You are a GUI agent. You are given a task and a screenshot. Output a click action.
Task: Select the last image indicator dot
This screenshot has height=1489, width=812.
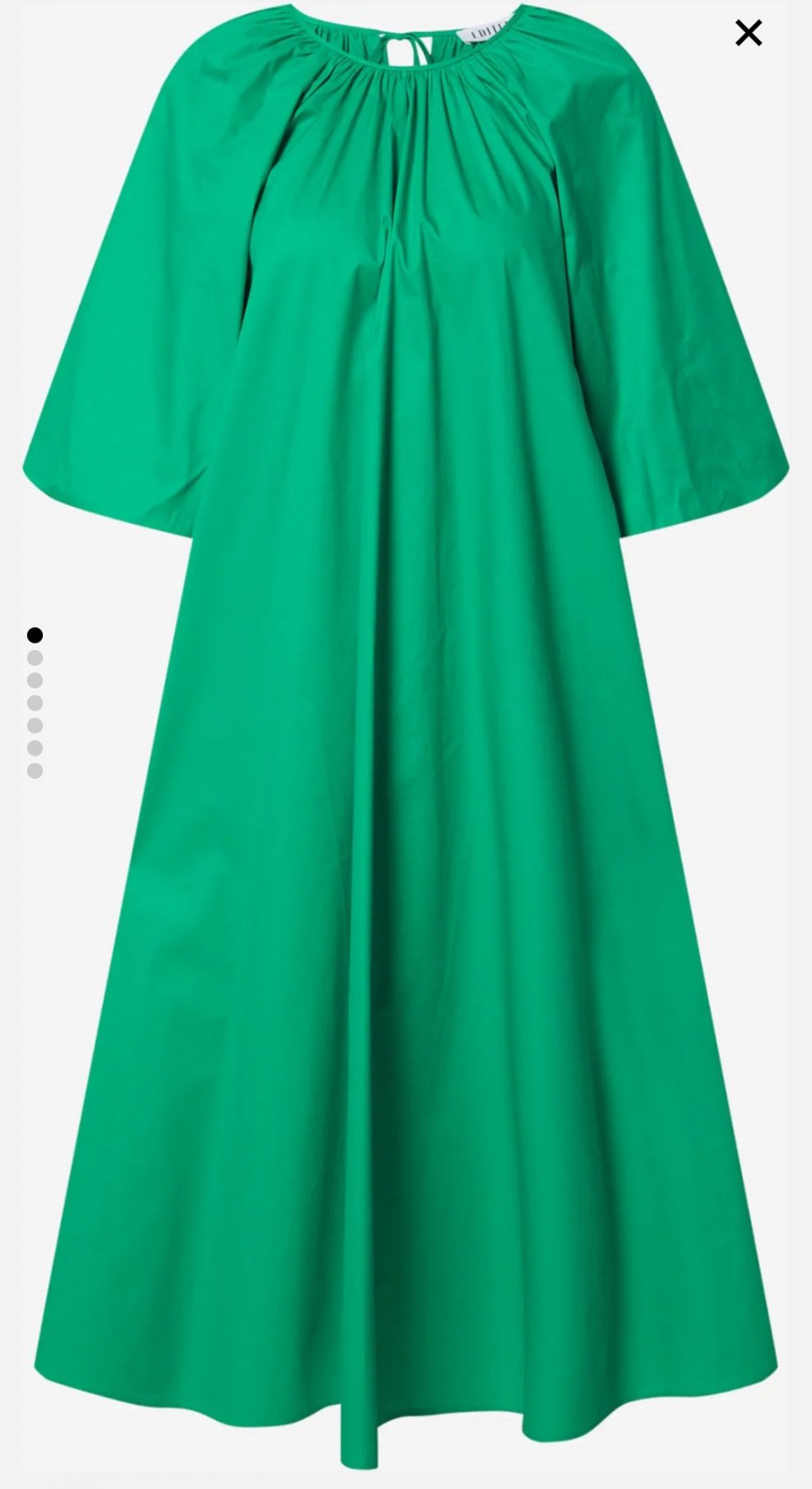tap(35, 771)
